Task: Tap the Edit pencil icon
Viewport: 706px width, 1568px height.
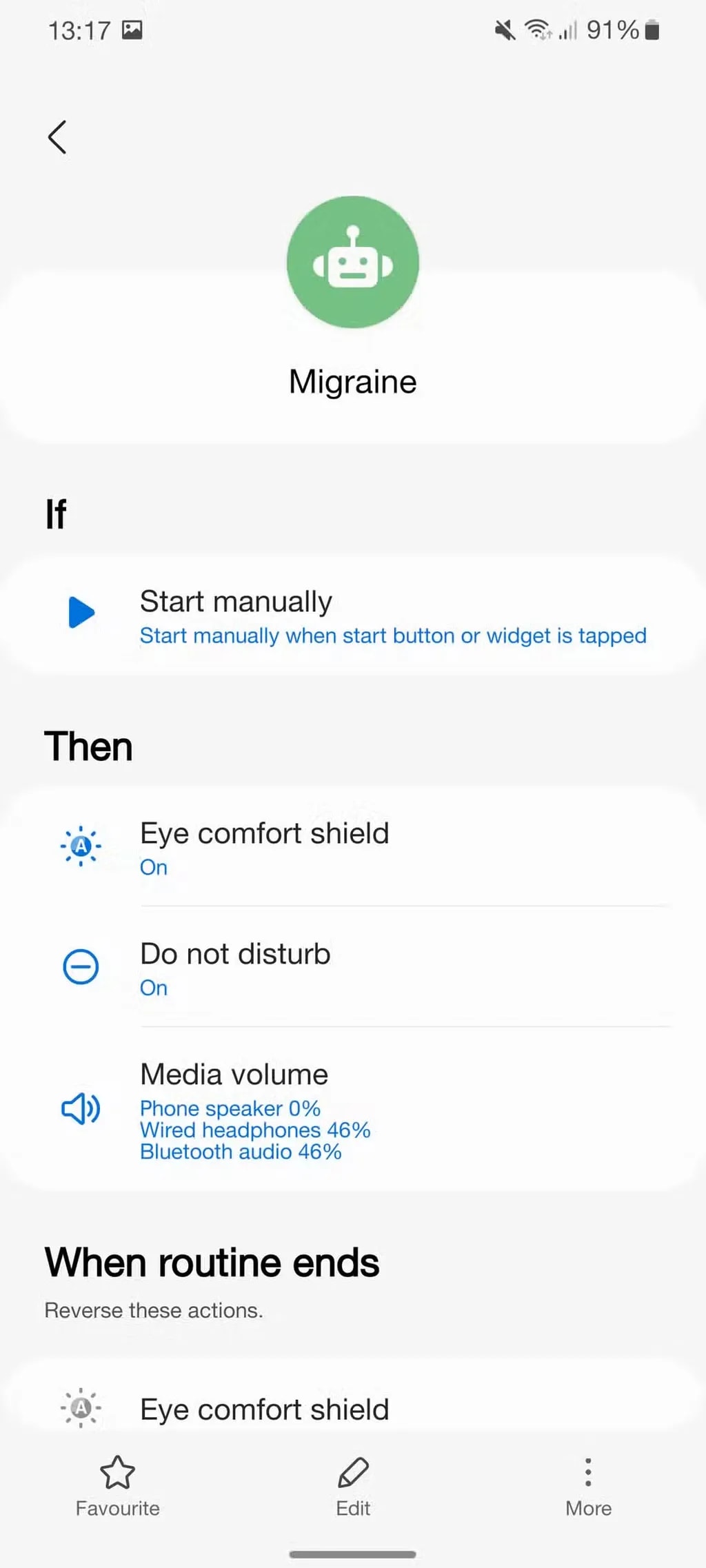Action: (352, 1472)
